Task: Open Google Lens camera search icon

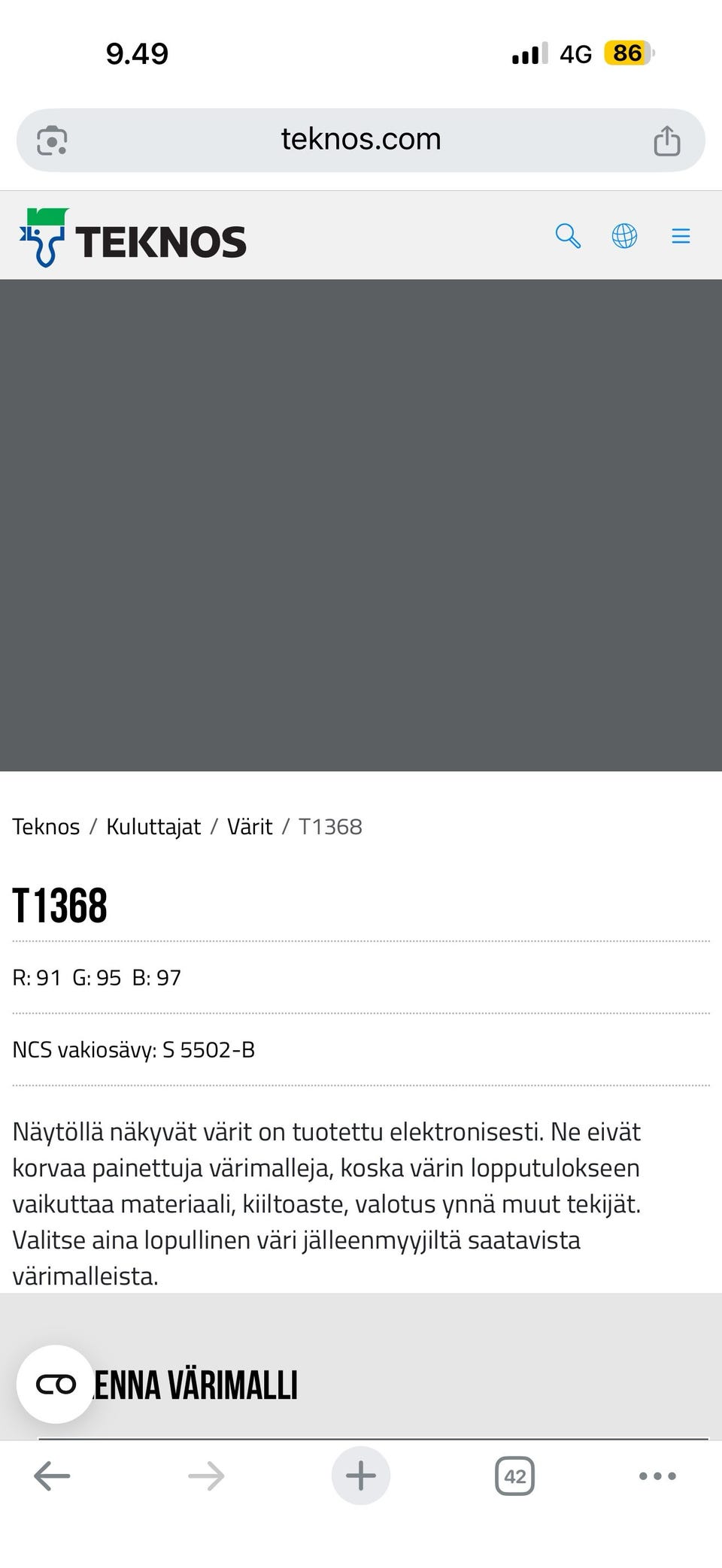Action: (x=52, y=141)
